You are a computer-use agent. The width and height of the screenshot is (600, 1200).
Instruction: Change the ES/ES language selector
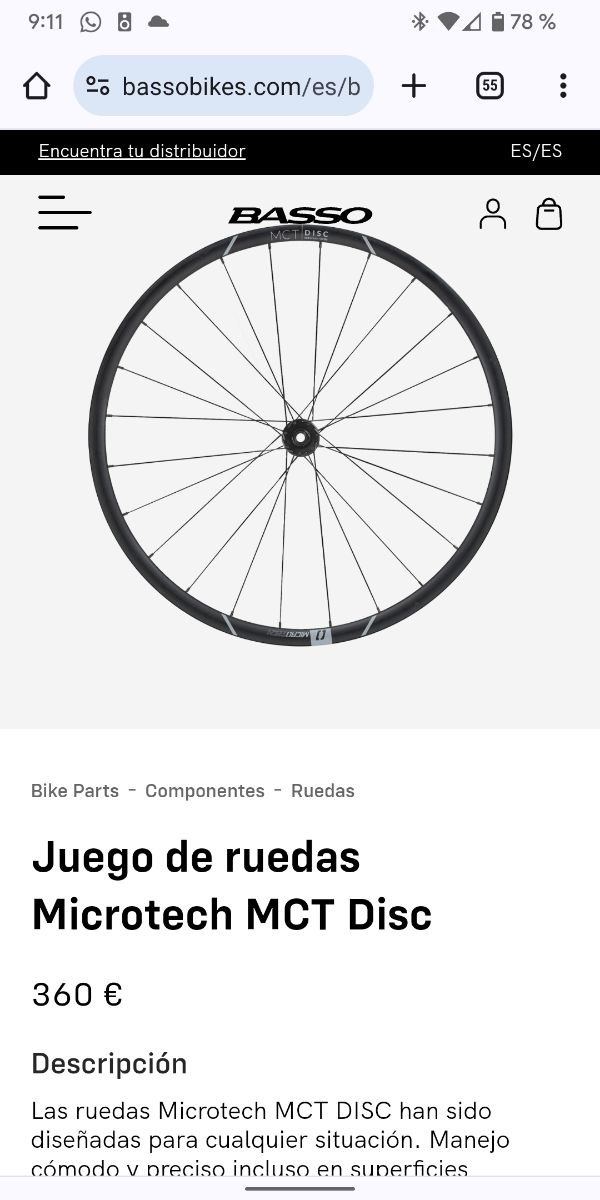(x=536, y=151)
